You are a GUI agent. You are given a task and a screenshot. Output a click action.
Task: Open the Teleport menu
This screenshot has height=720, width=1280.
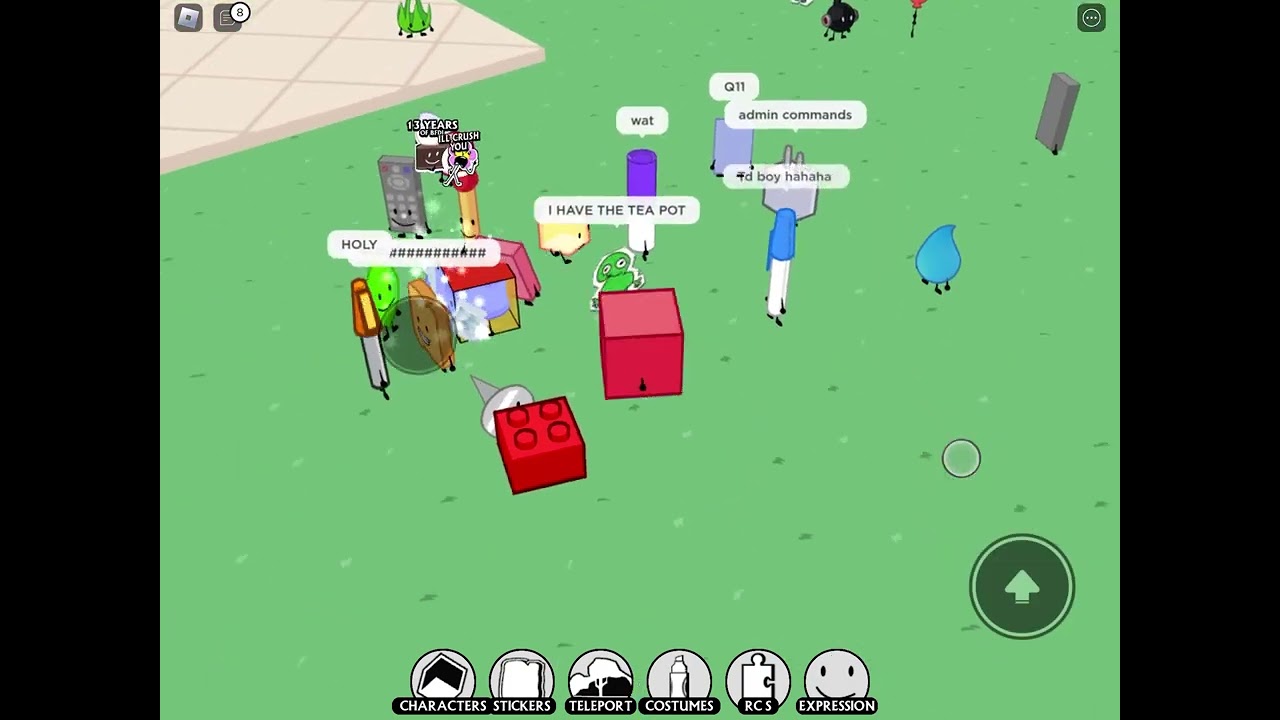click(600, 682)
